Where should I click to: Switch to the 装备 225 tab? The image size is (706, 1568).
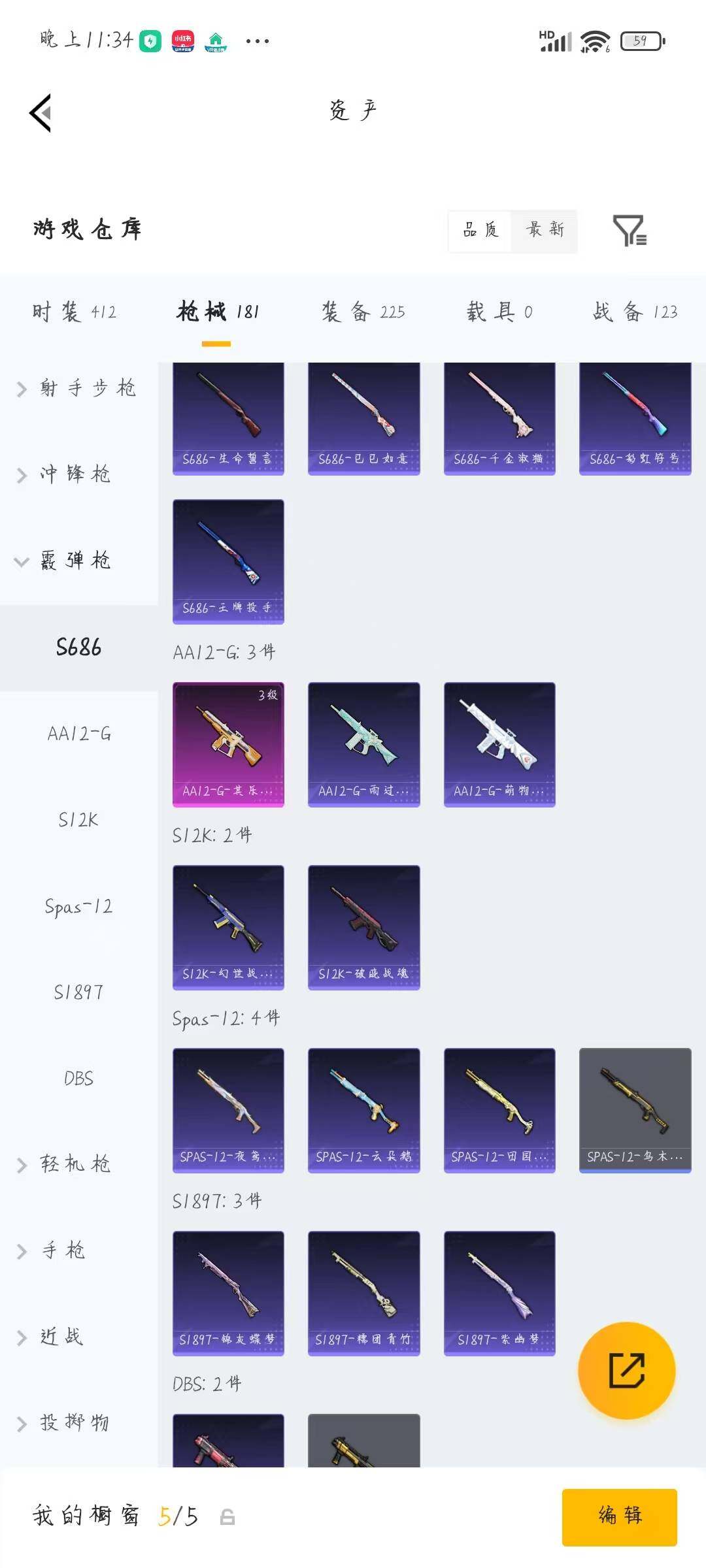(363, 312)
